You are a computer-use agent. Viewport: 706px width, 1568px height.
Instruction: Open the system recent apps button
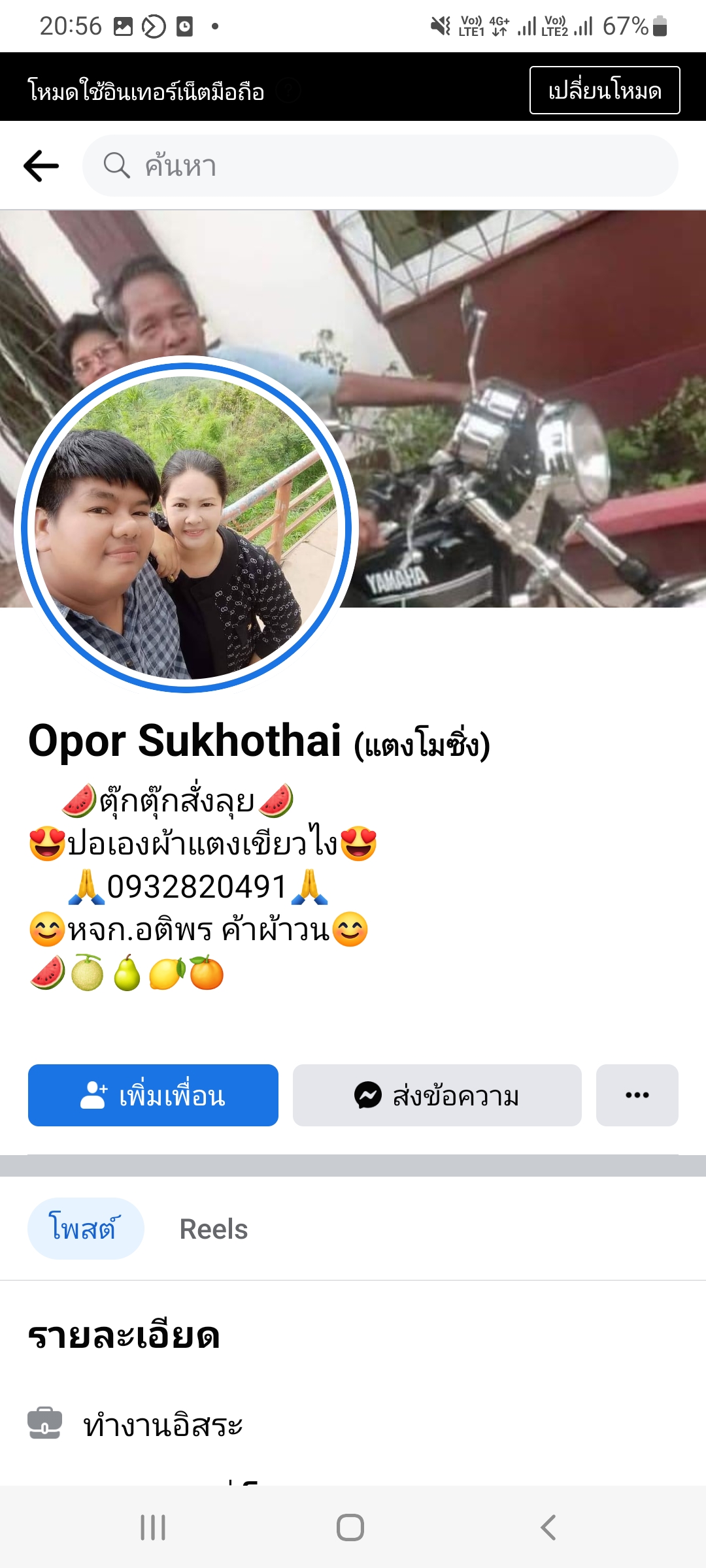coord(153,1527)
